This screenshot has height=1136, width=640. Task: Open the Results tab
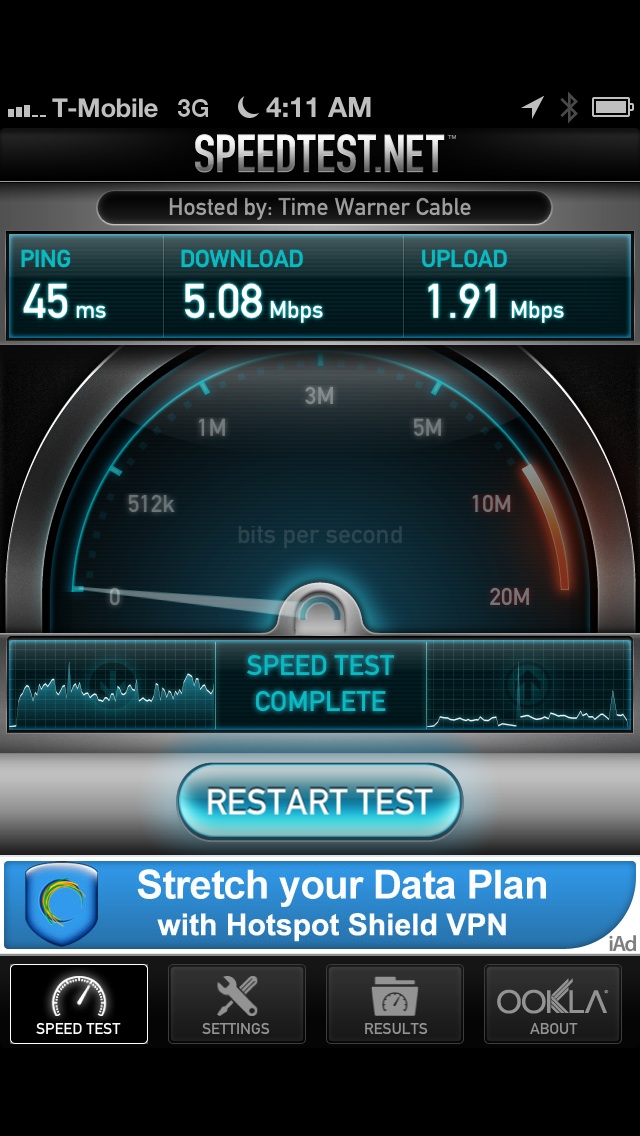click(x=395, y=1003)
